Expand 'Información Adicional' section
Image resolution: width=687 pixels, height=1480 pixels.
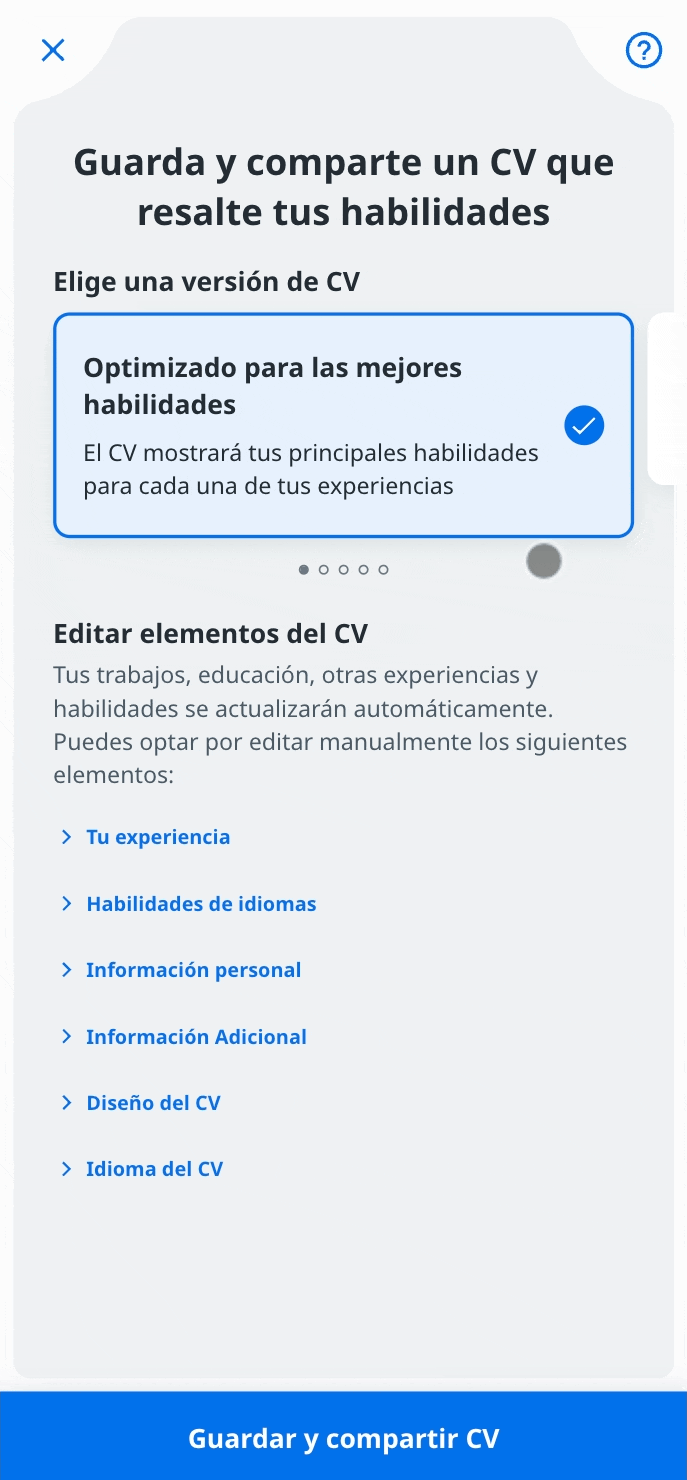point(195,1037)
